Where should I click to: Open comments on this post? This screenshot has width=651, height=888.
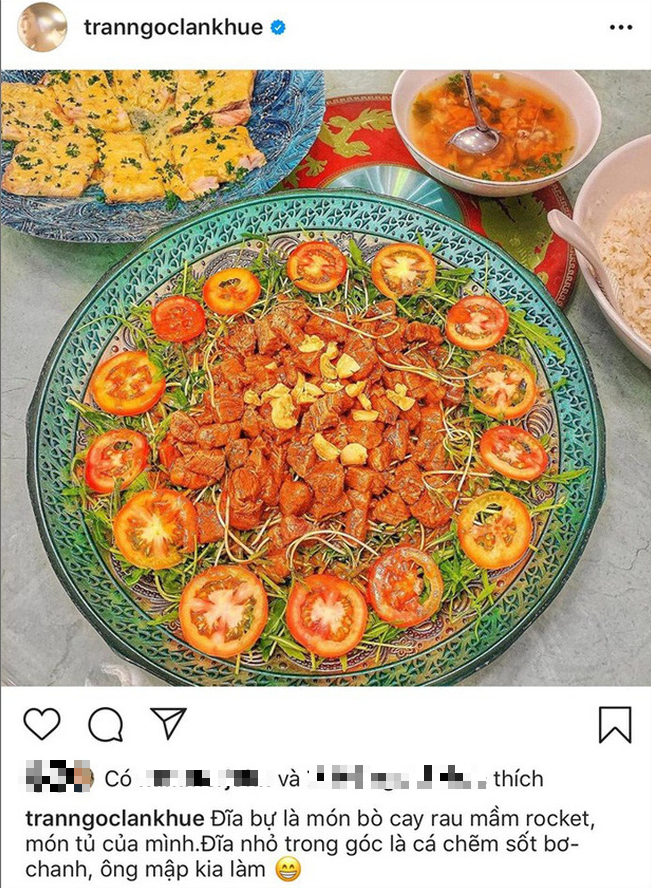tap(105, 724)
